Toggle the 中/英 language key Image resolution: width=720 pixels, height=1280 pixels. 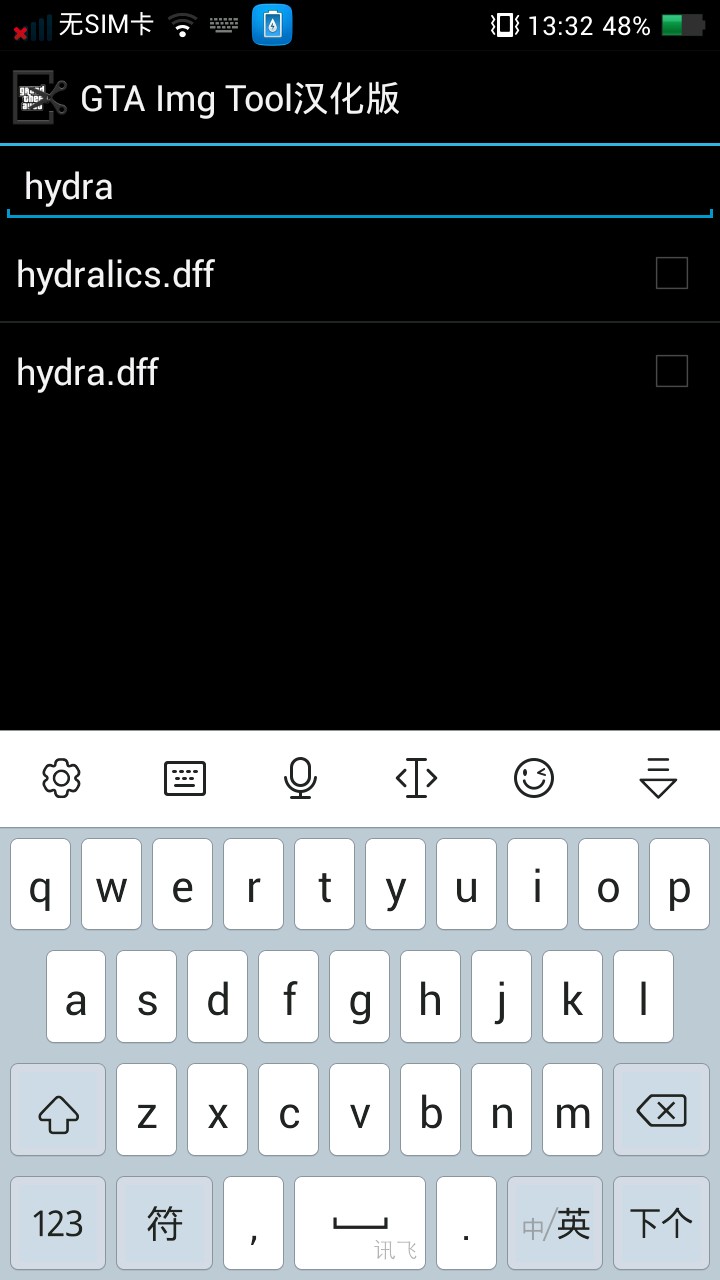click(555, 1224)
